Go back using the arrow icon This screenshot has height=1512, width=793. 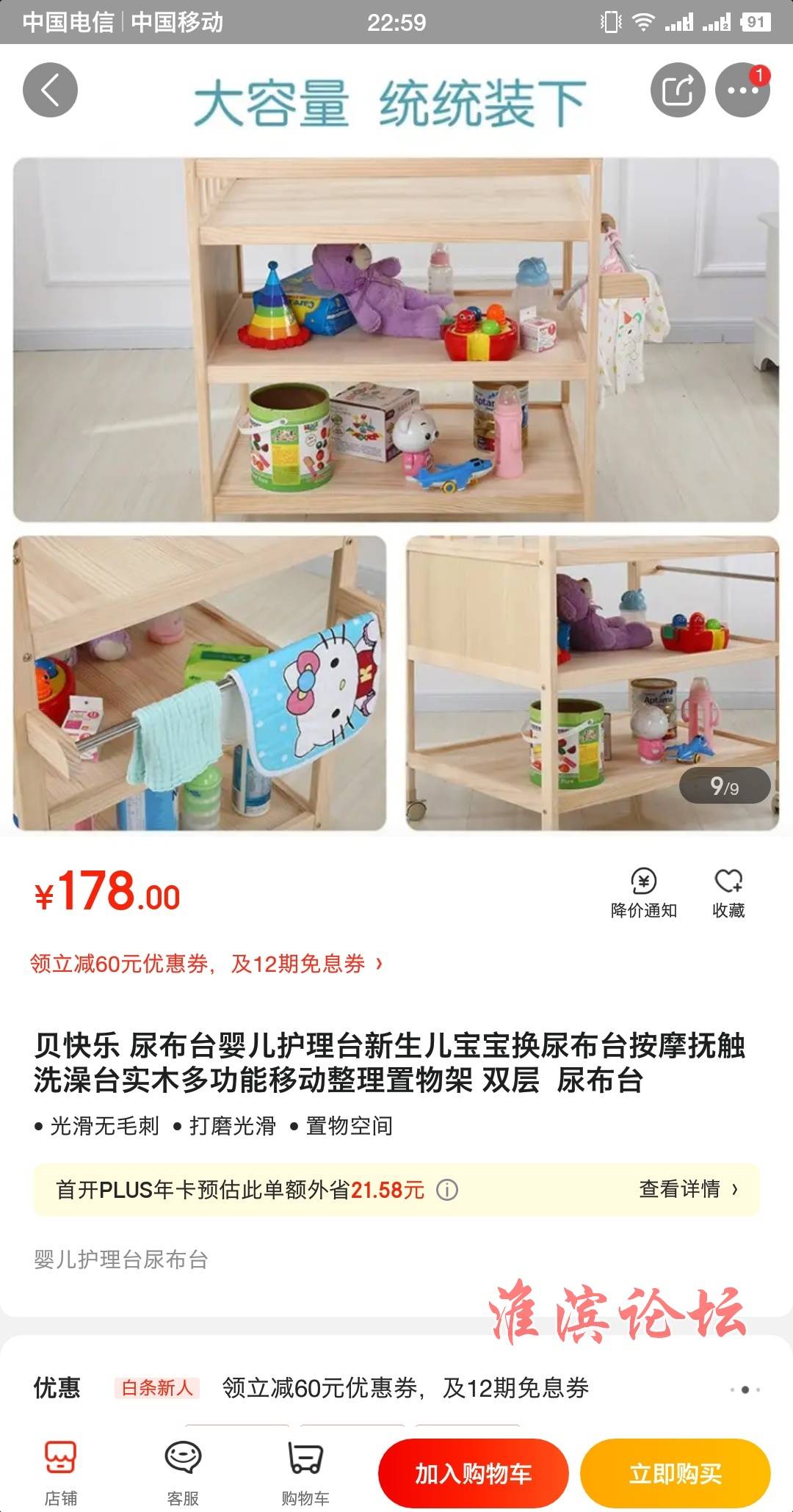point(50,90)
